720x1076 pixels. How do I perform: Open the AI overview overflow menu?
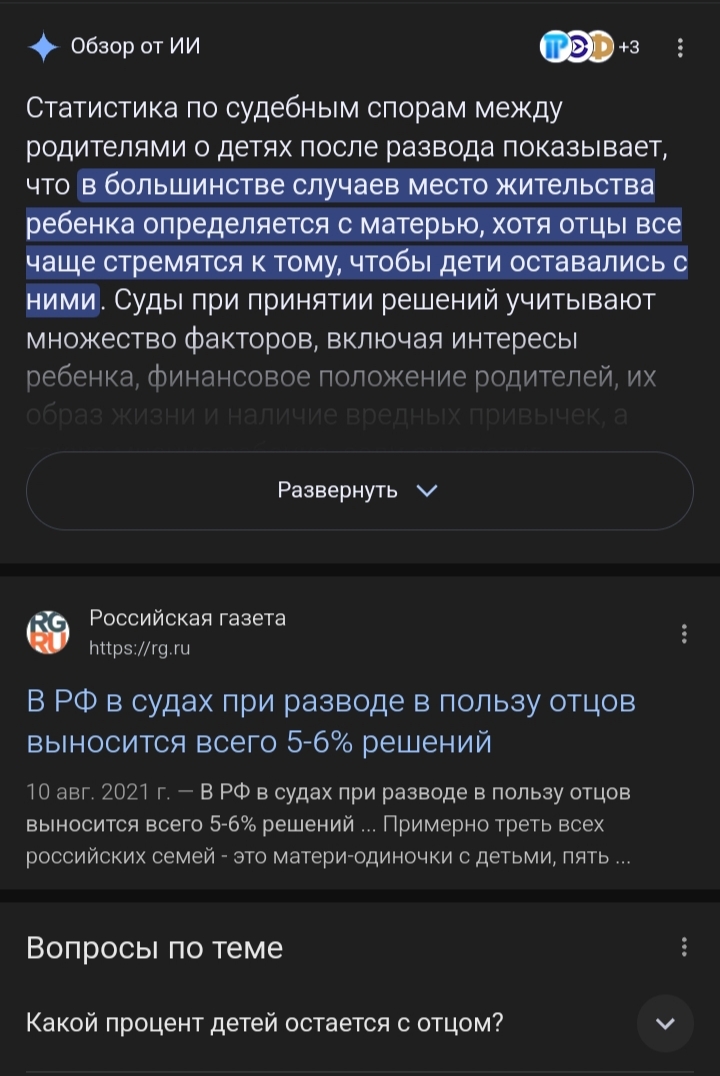[x=680, y=47]
